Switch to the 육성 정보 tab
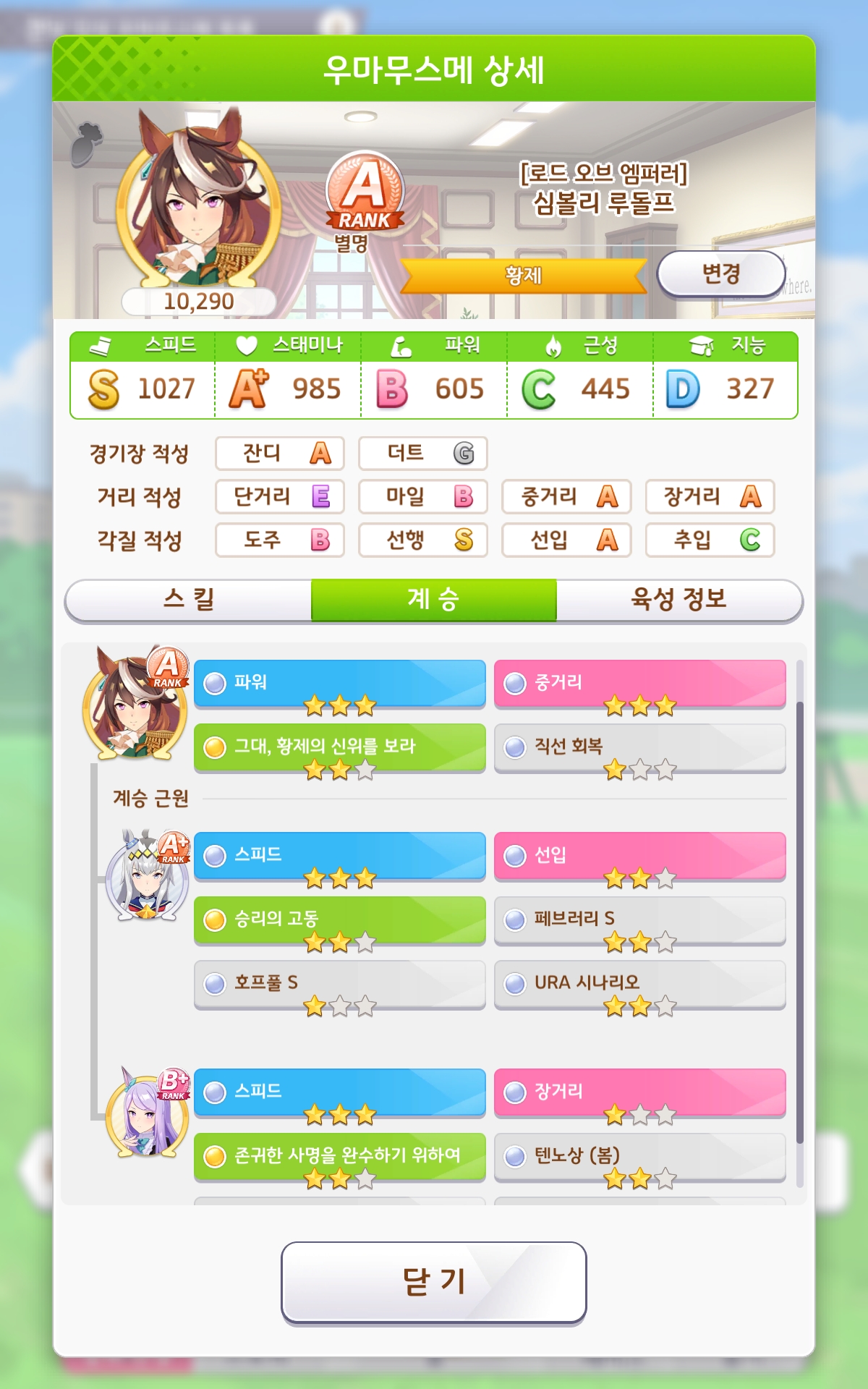The image size is (868, 1389). click(678, 600)
